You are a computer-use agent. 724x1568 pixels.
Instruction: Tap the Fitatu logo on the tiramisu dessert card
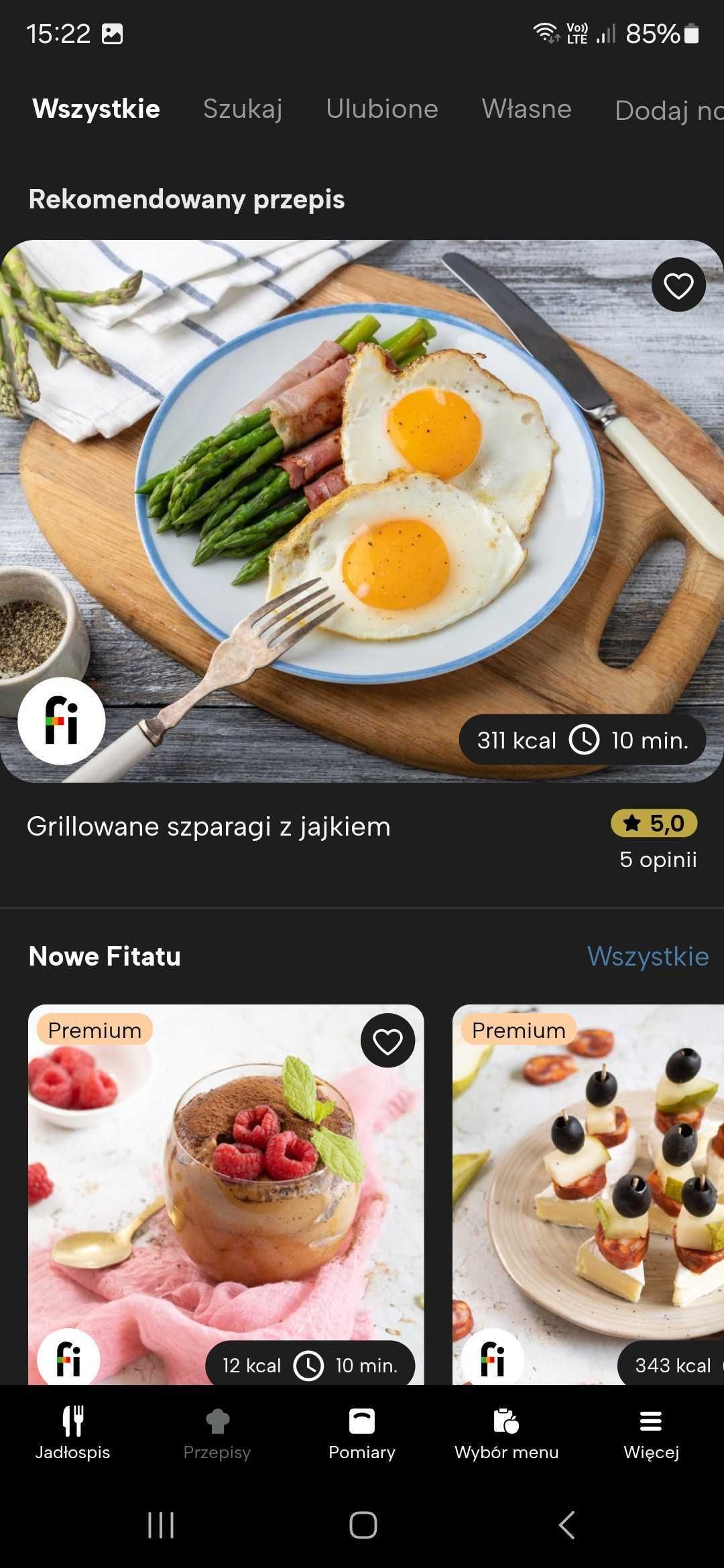pos(69,1357)
